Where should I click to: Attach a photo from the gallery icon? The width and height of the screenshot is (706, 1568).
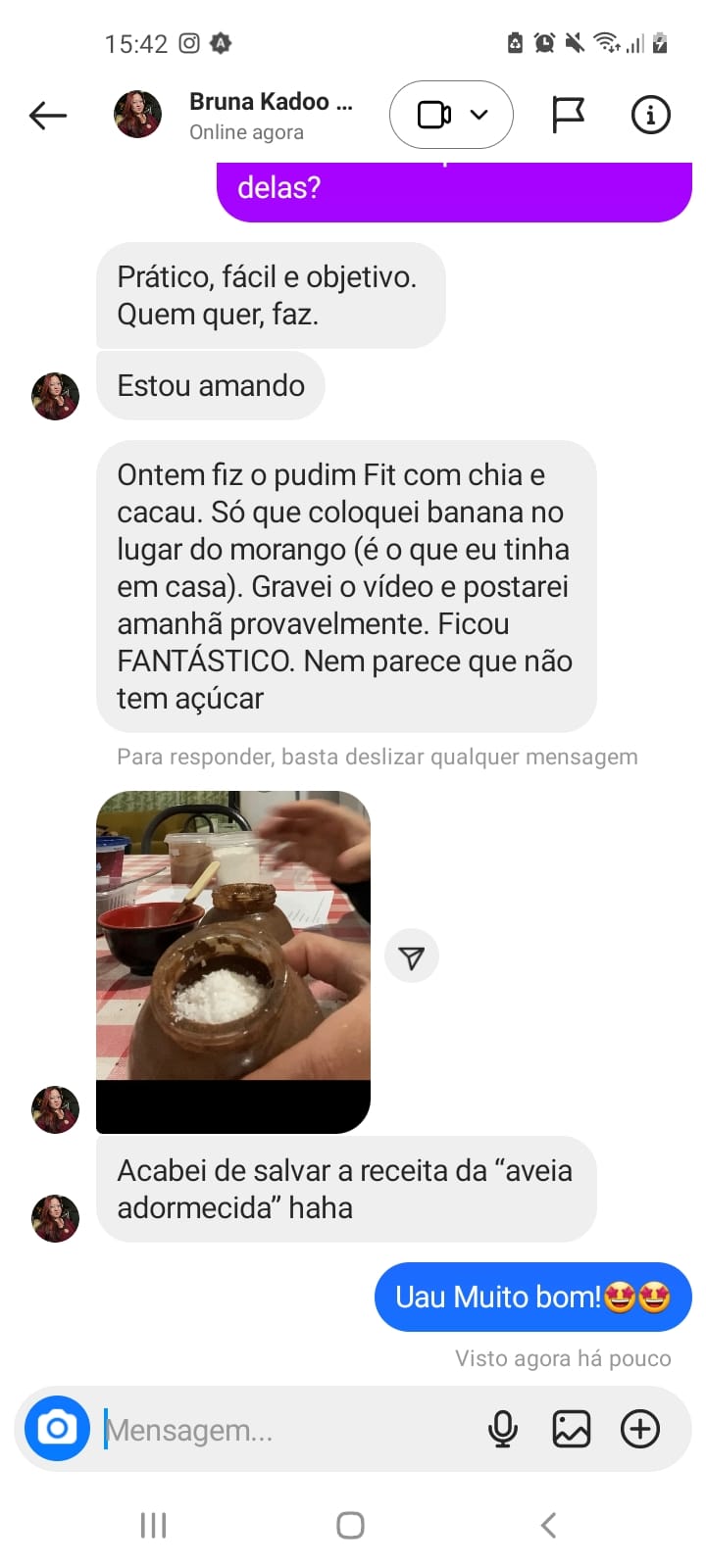[x=572, y=1429]
